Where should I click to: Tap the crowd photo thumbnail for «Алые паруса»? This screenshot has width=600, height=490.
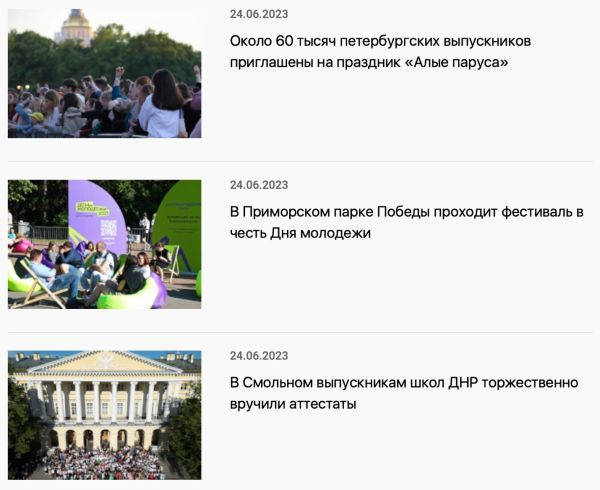(104, 73)
